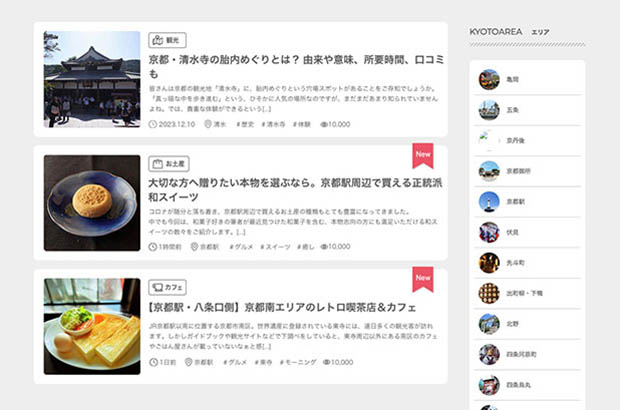Image resolution: width=620 pixels, height=410 pixels.
Task: Open the 亀岡 area
Action: 512,79
